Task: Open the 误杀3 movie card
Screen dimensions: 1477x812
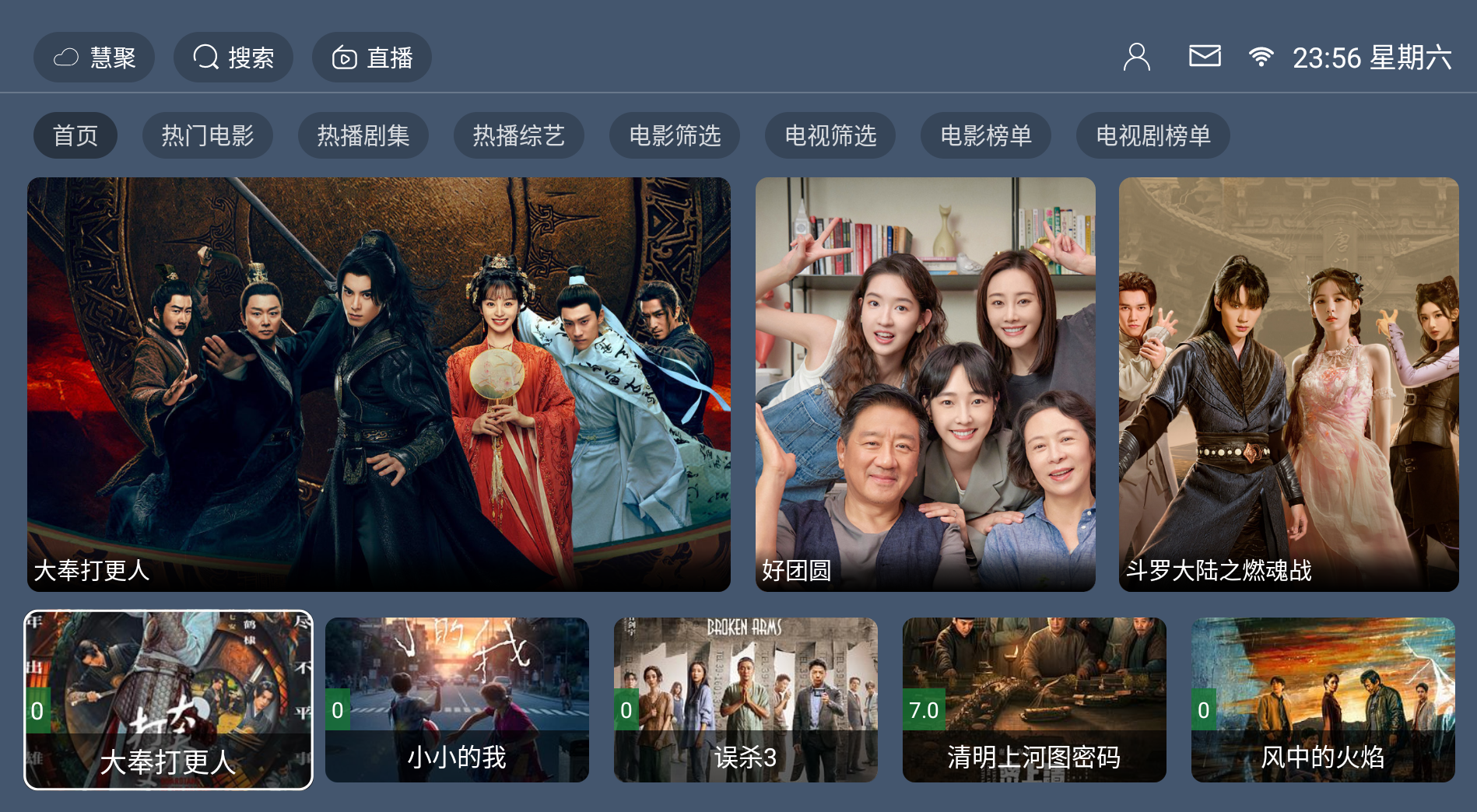Action: (x=746, y=700)
